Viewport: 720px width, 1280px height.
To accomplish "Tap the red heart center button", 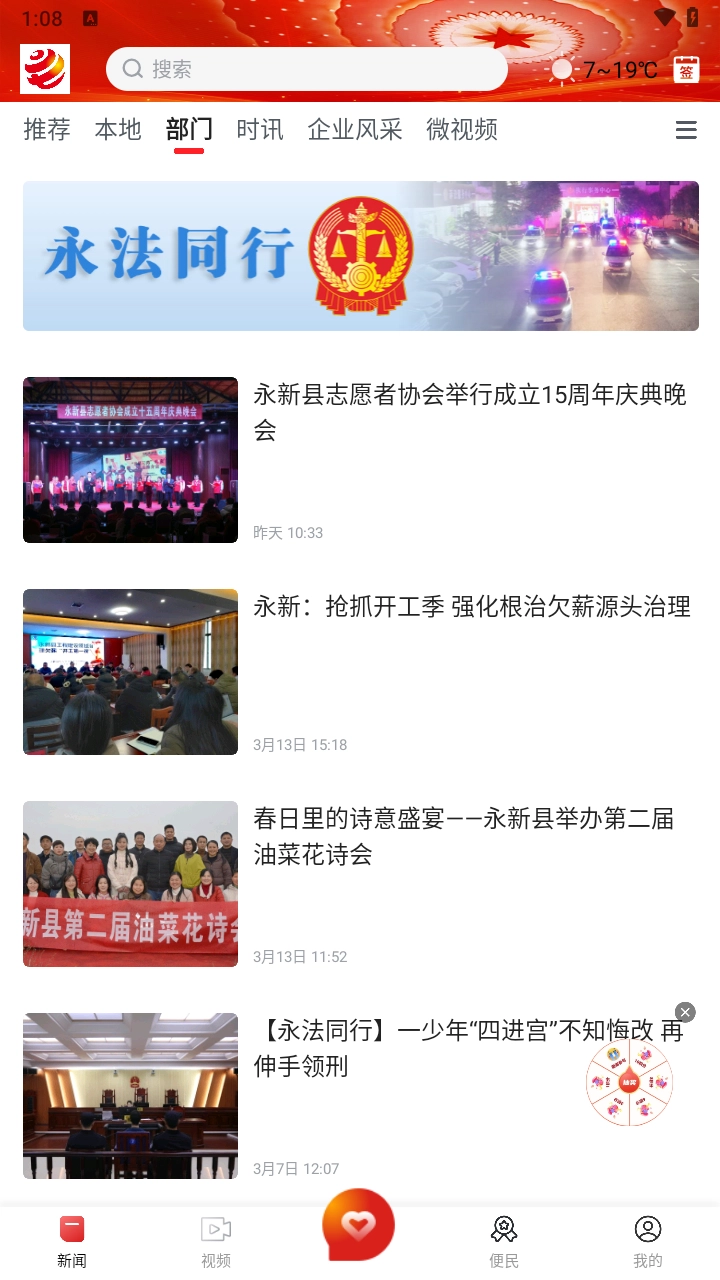I will 358,1224.
